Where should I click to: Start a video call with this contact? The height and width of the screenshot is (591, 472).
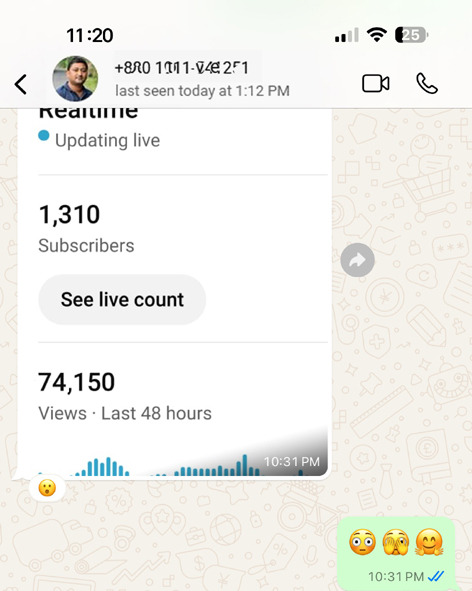[x=375, y=83]
